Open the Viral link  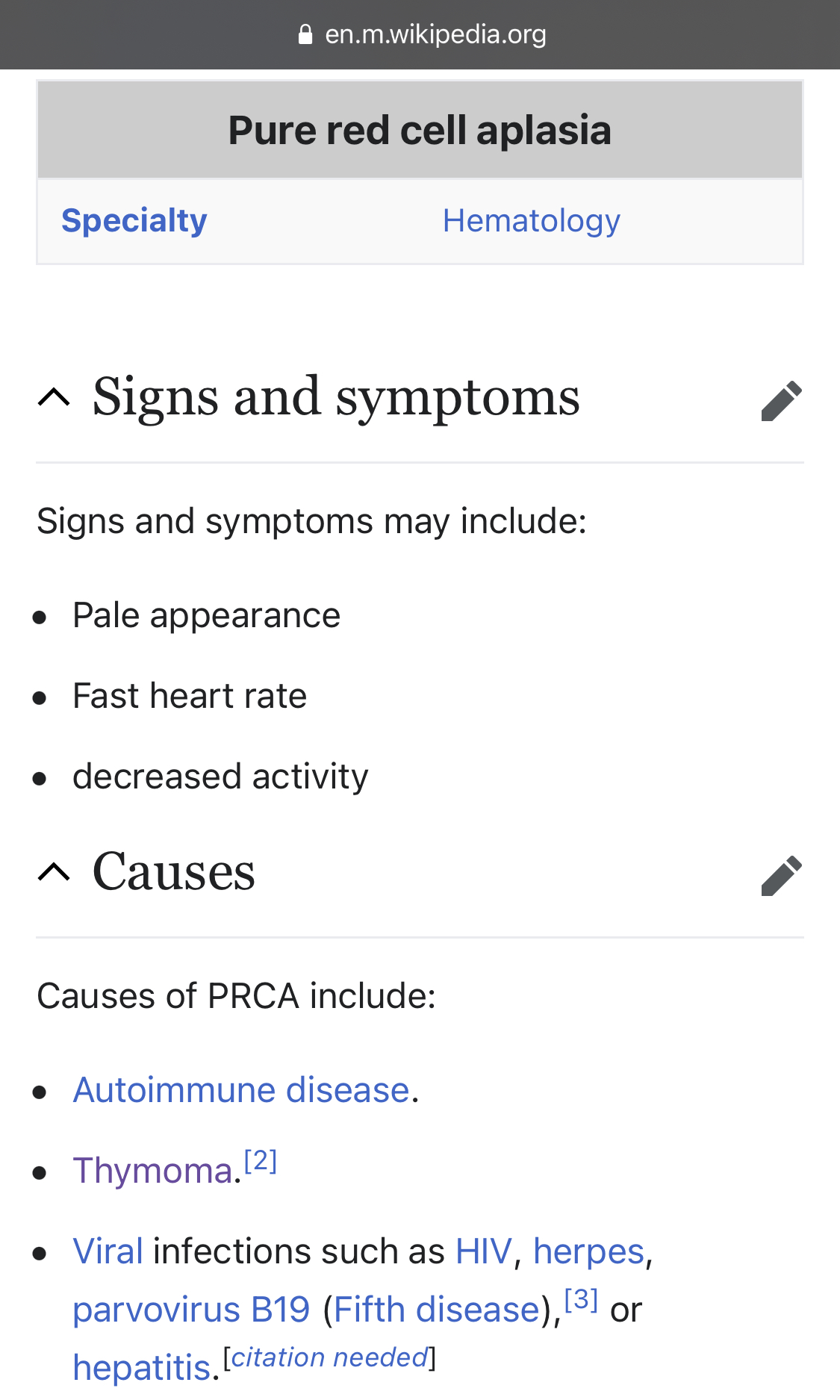[x=108, y=1251]
